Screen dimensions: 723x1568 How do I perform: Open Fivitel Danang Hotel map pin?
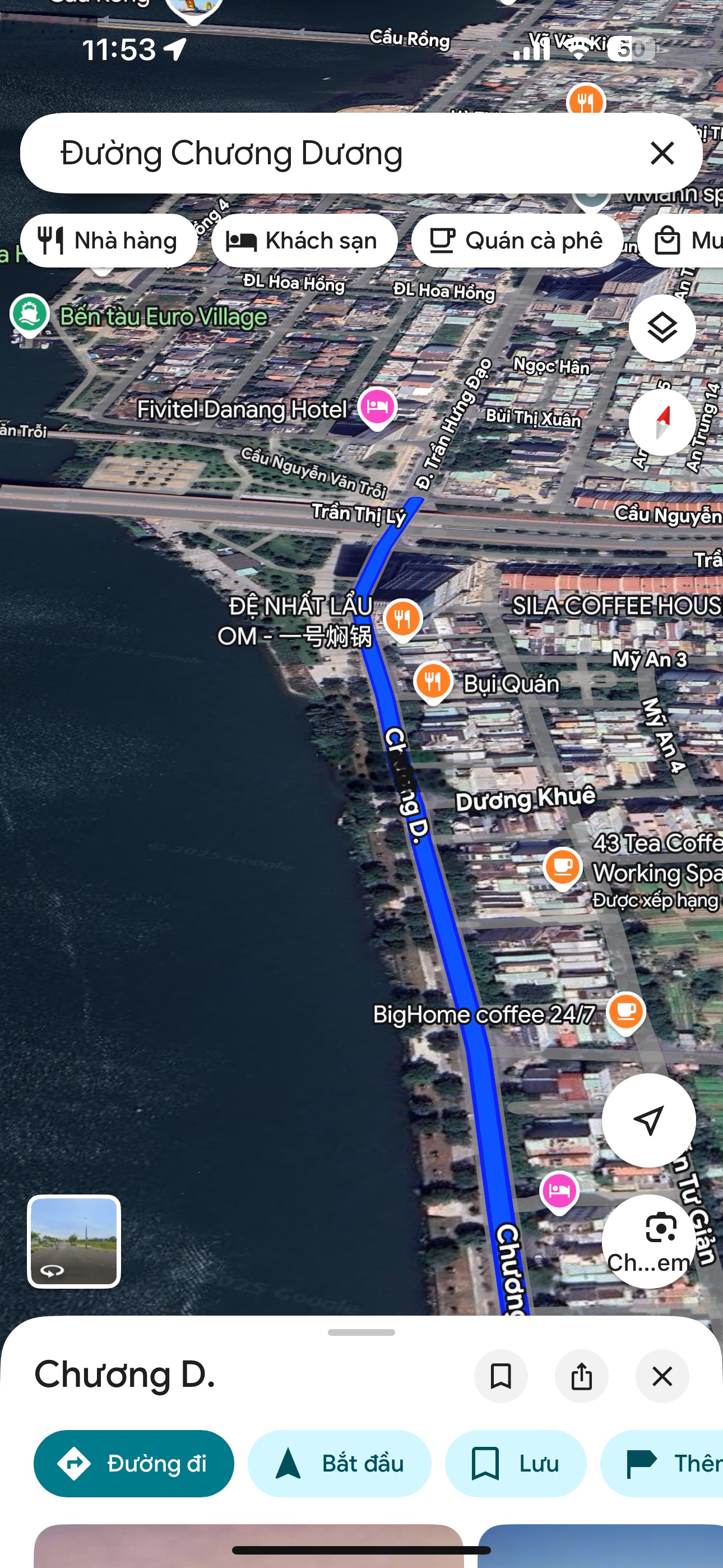377,407
